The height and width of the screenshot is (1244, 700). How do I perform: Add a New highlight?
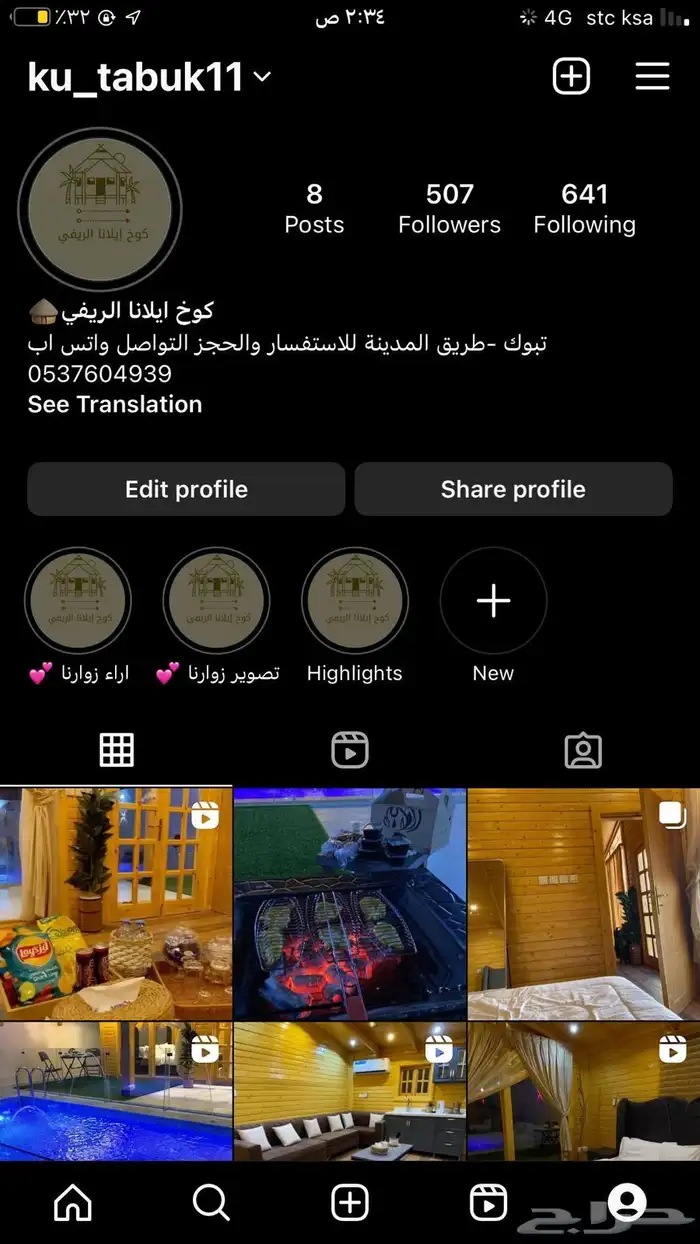(493, 601)
